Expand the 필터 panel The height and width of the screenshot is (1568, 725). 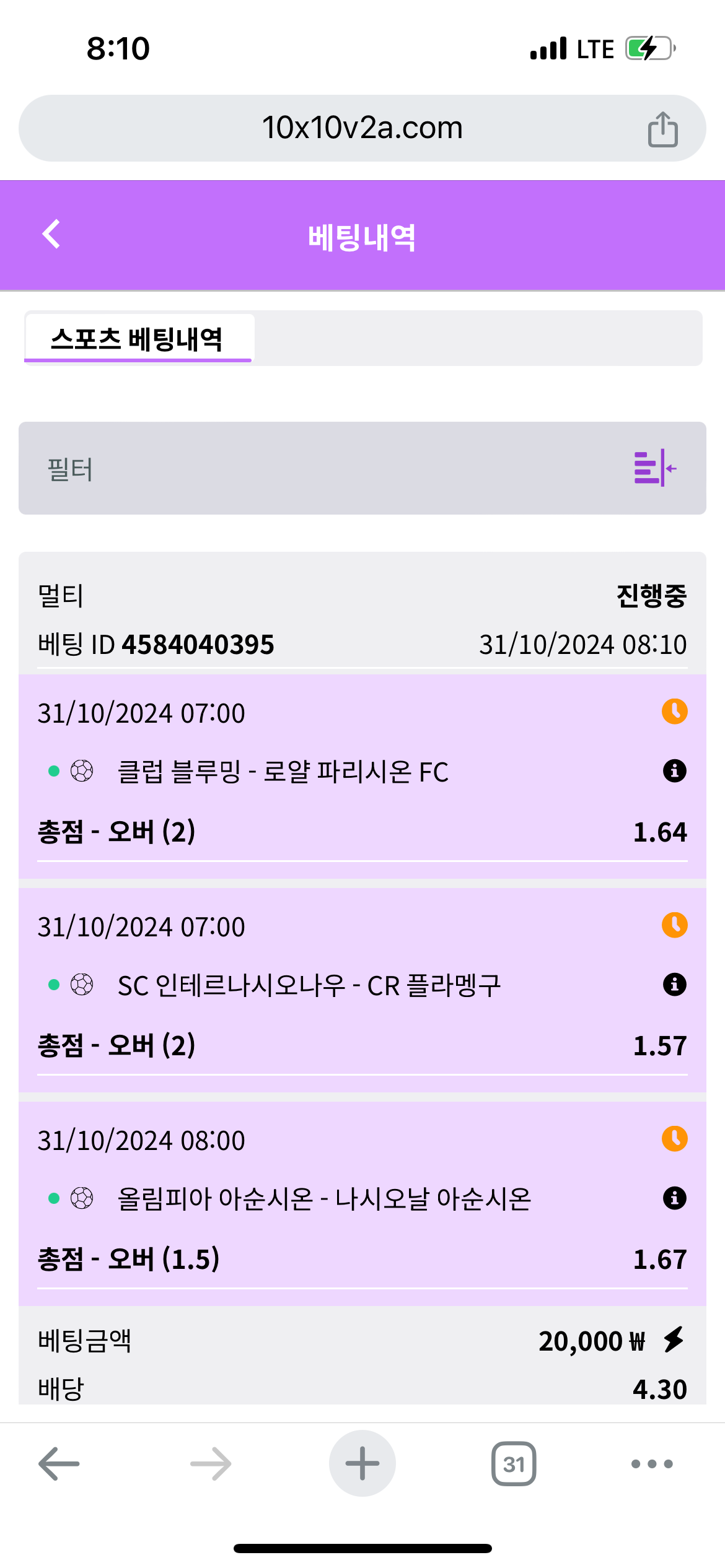[654, 468]
